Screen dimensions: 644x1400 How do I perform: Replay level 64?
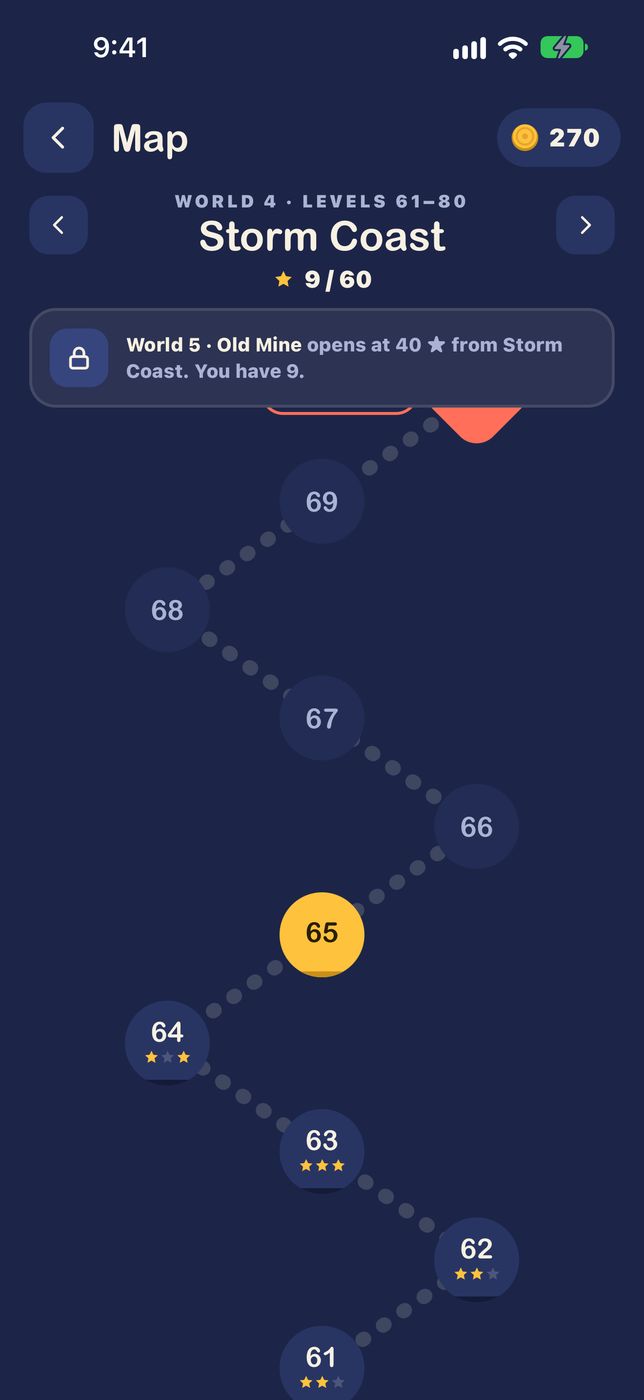point(167,1042)
